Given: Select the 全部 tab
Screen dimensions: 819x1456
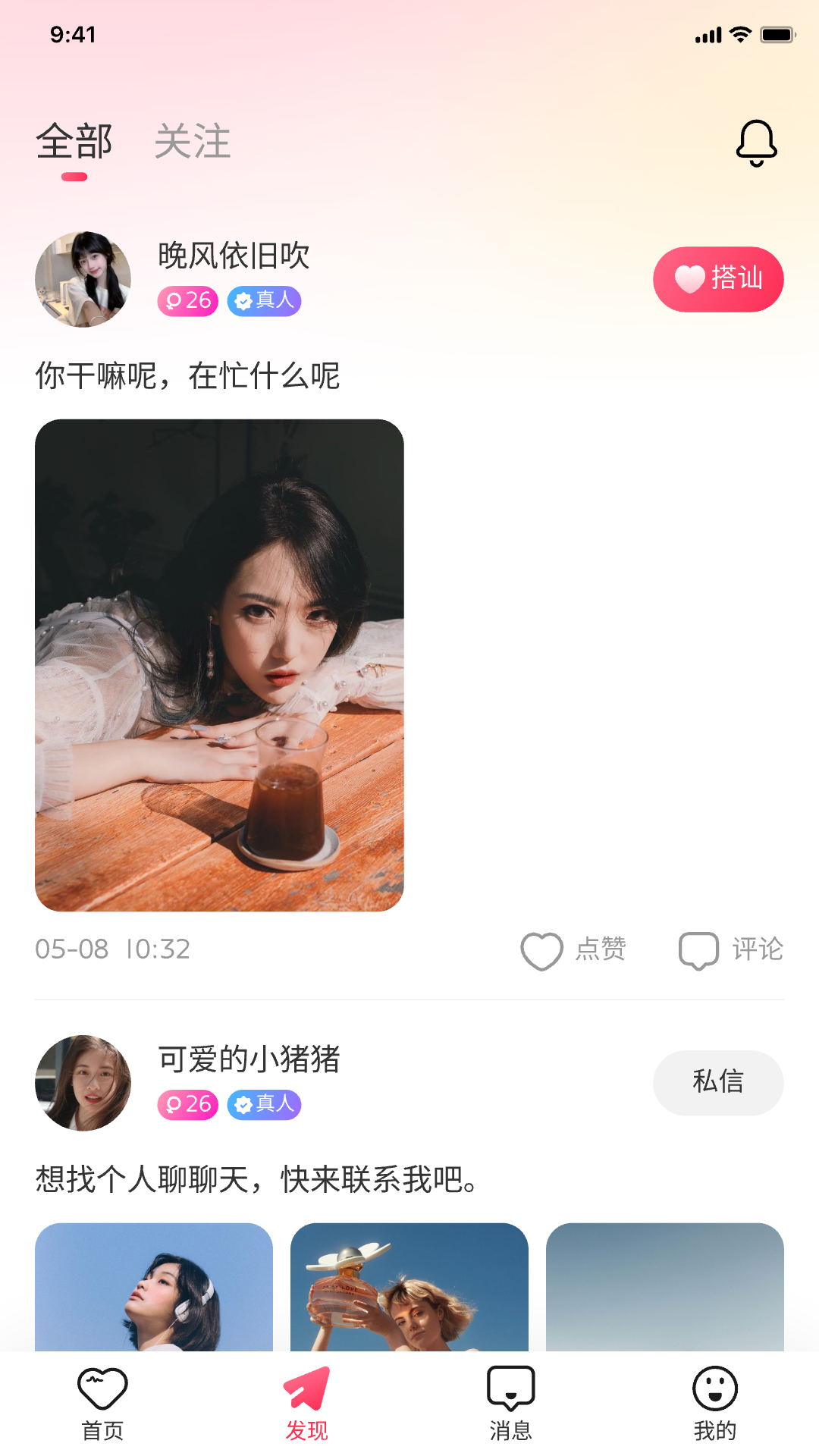Looking at the screenshot, I should click(x=75, y=141).
